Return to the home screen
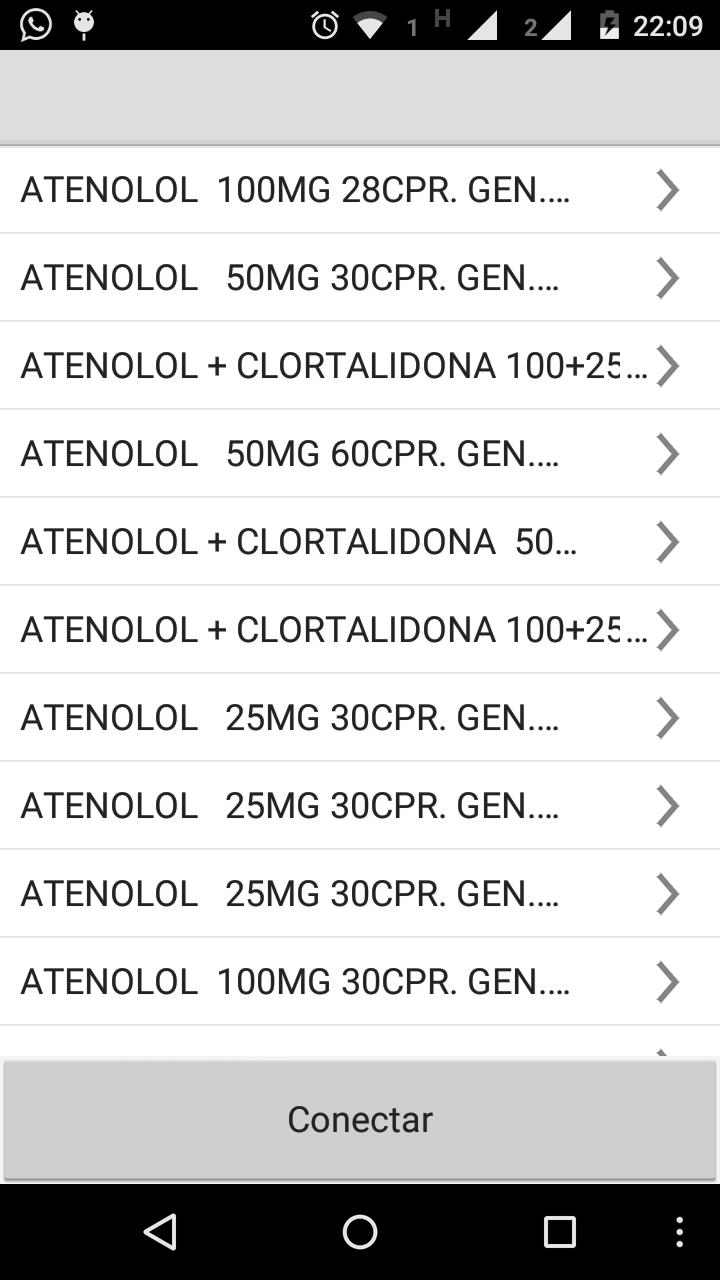The image size is (720, 1280). pos(360,1232)
